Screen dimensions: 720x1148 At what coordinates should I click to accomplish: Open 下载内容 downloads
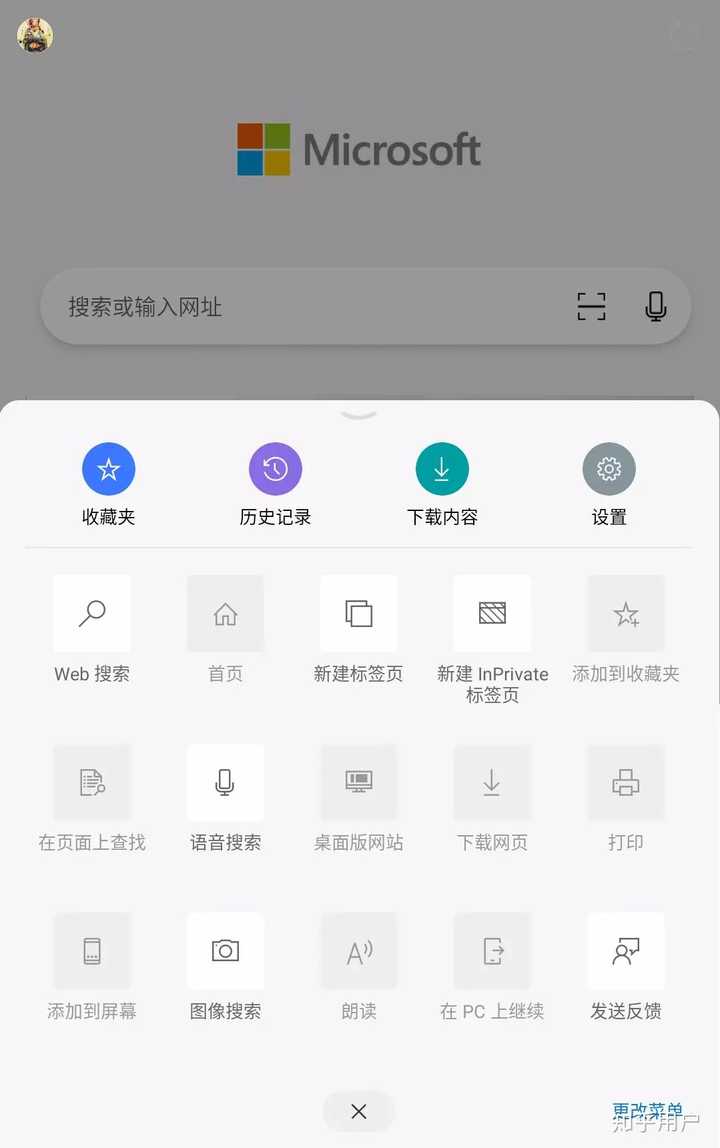tap(442, 470)
